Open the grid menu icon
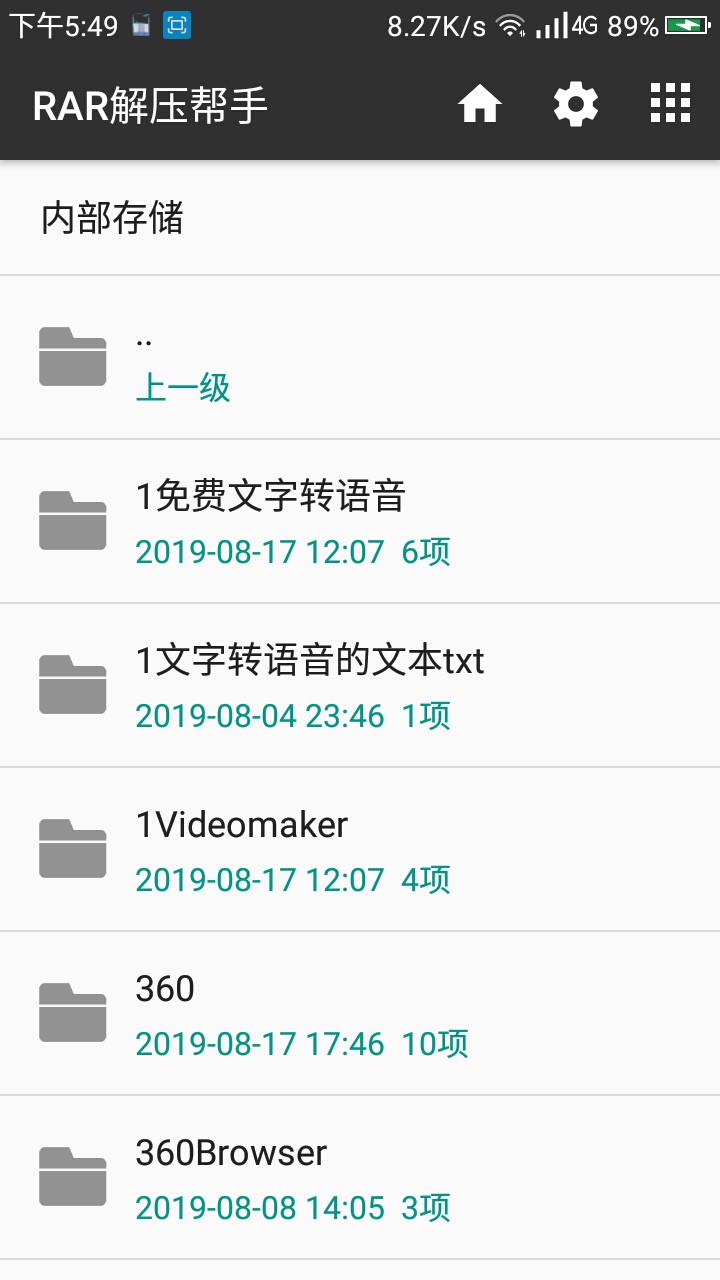The height and width of the screenshot is (1280, 720). click(x=670, y=104)
